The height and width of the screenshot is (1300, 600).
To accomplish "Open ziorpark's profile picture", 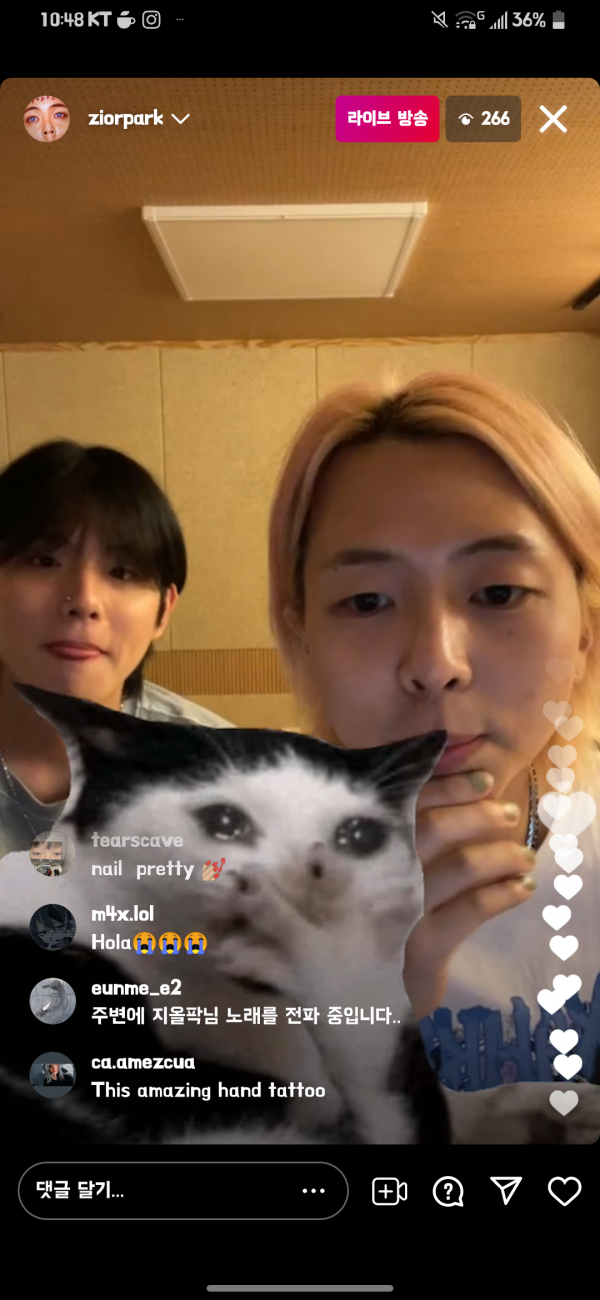I will click(x=47, y=119).
